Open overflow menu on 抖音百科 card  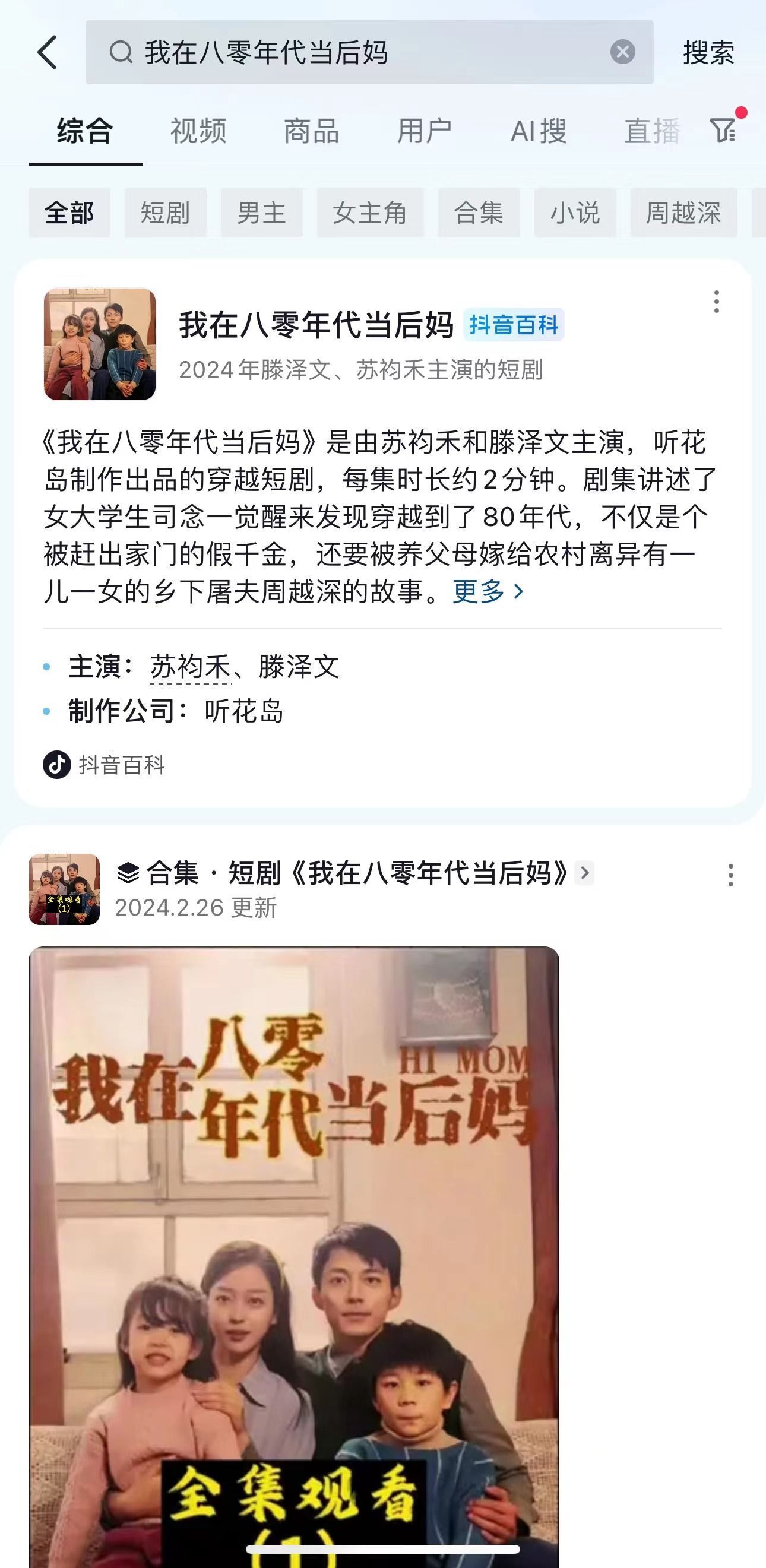[x=716, y=302]
